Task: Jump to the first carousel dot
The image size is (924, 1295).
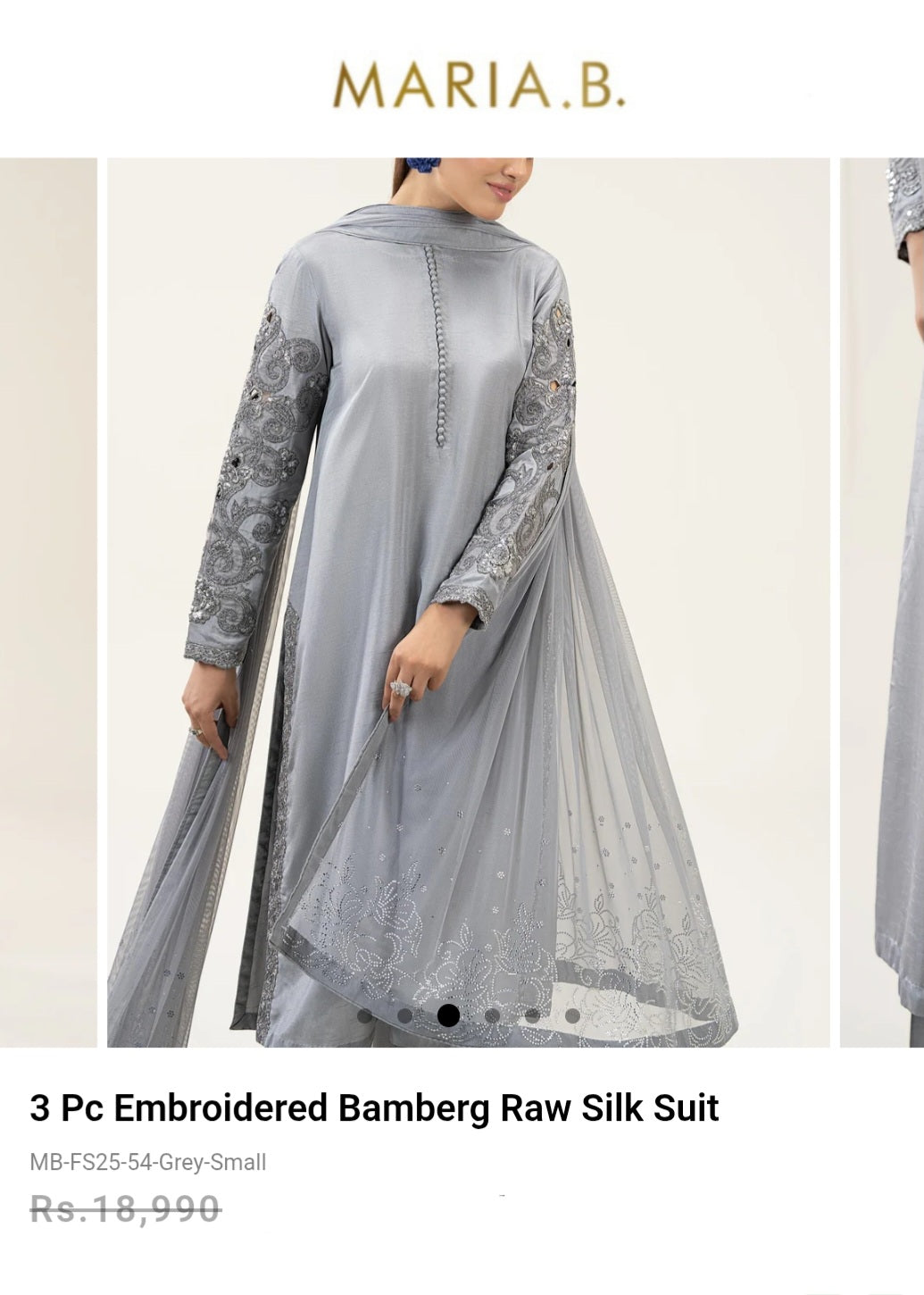Action: [364, 1015]
